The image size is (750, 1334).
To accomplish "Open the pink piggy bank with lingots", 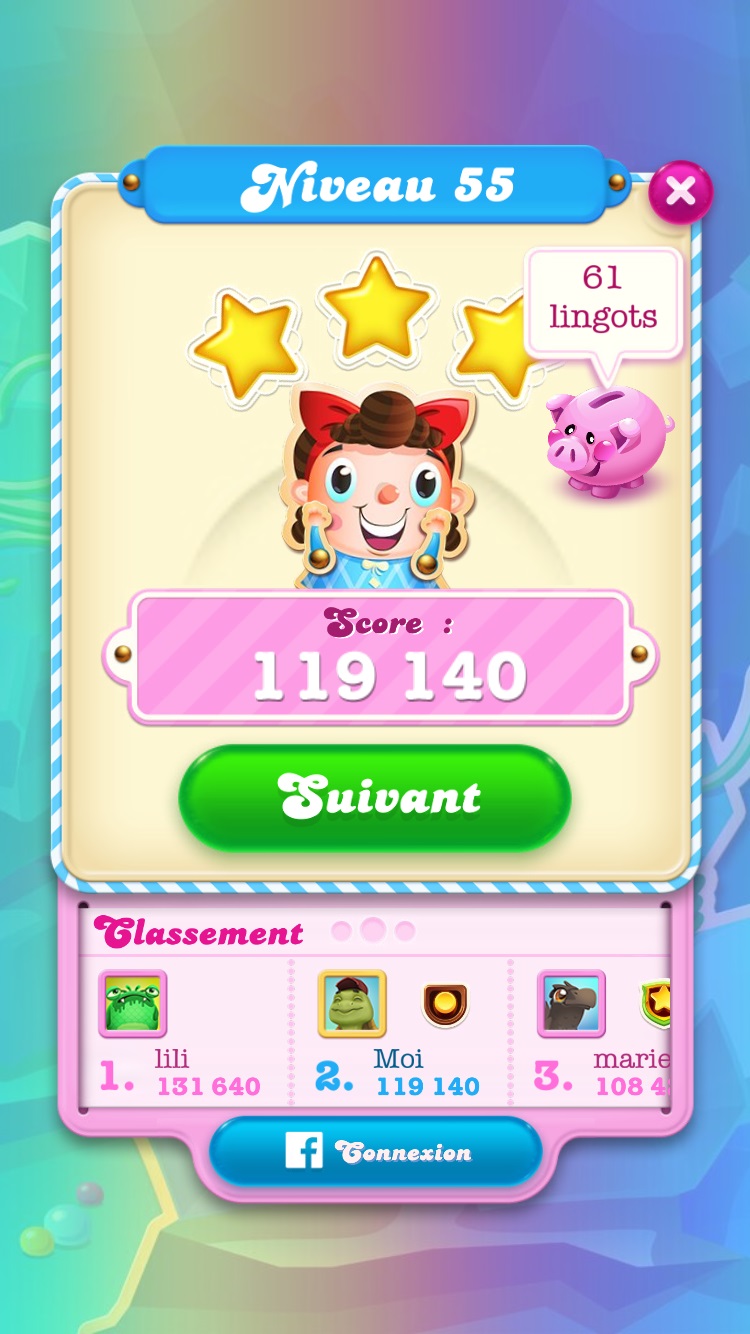I will click(608, 442).
